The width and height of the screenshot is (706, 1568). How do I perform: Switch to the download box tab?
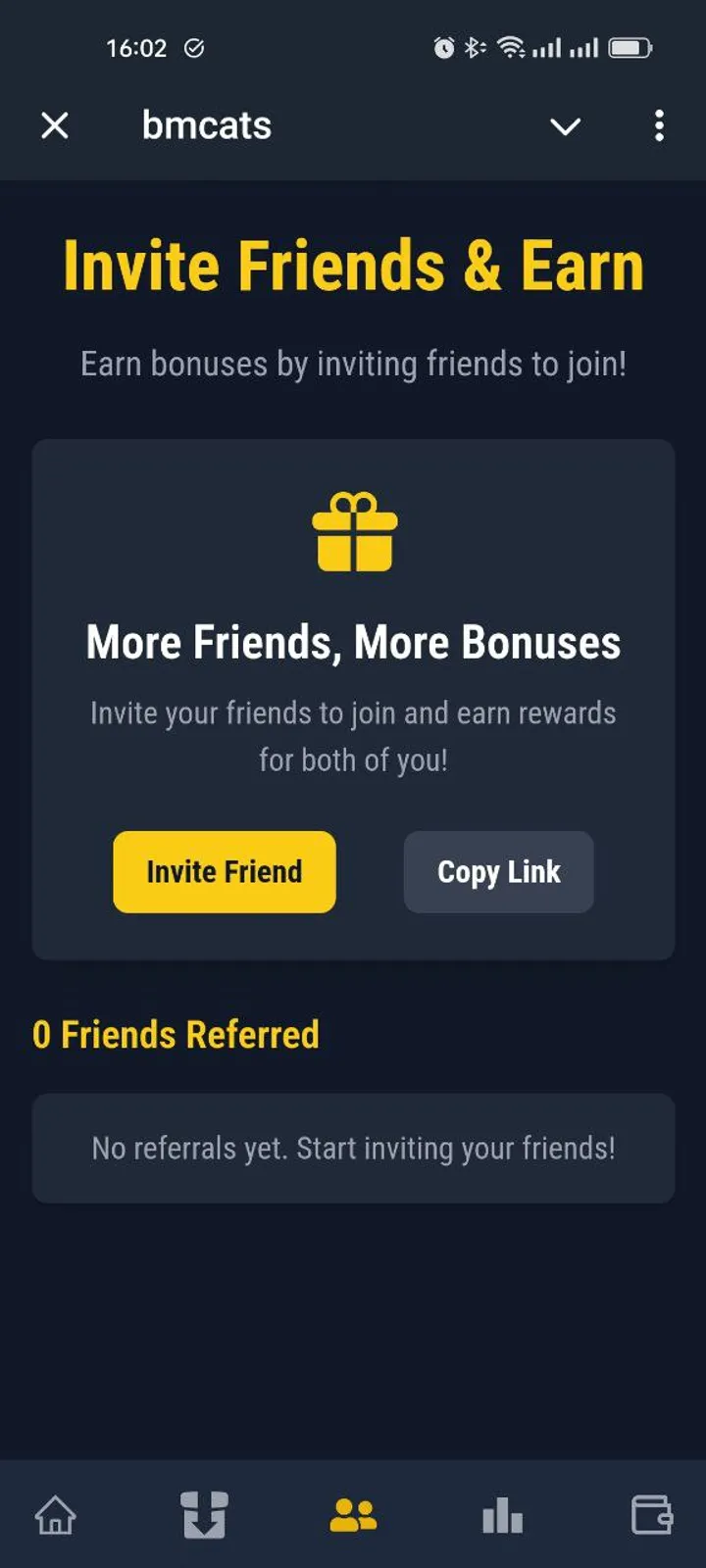click(205, 1515)
